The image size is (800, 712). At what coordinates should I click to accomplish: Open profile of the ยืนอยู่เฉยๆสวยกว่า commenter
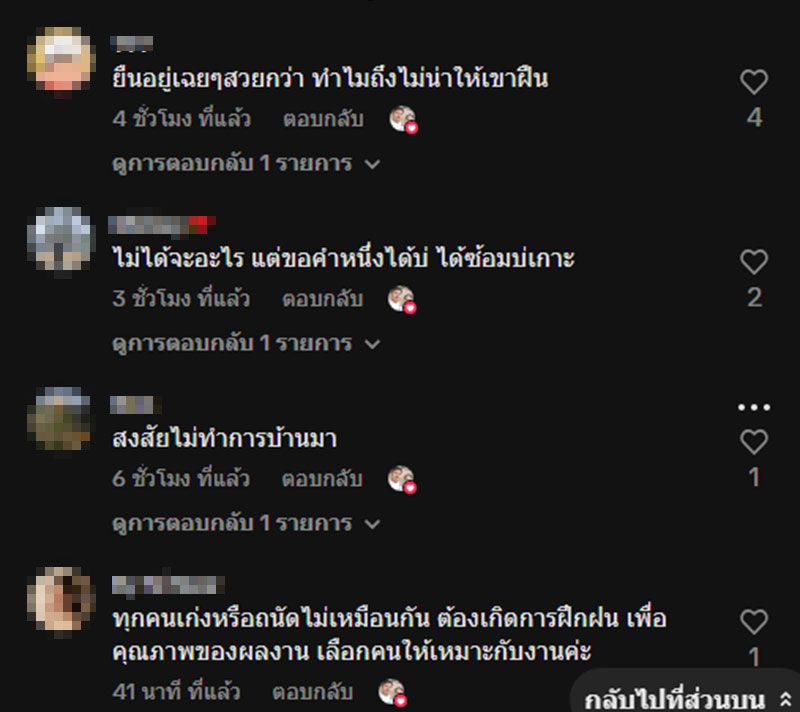[x=60, y=62]
